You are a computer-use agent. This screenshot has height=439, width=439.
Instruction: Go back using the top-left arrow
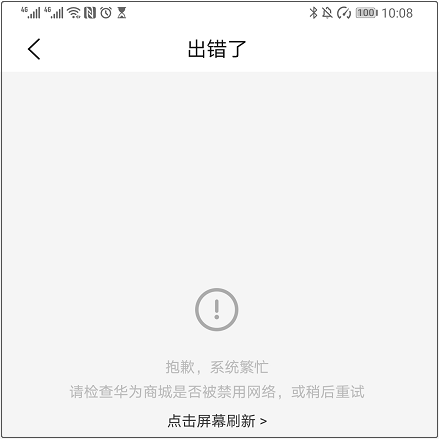[34, 49]
